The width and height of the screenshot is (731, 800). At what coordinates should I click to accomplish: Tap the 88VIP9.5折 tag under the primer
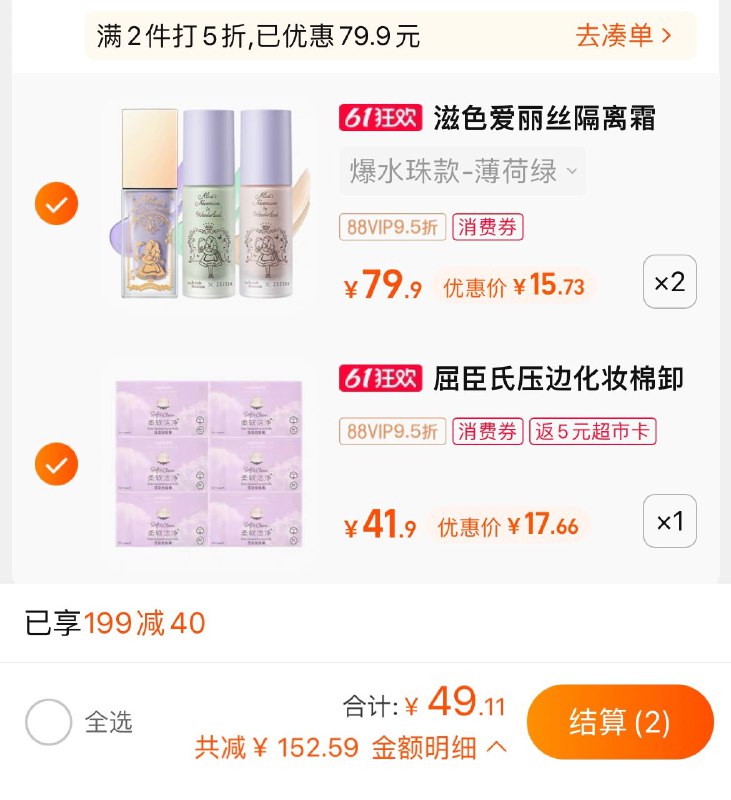click(393, 229)
